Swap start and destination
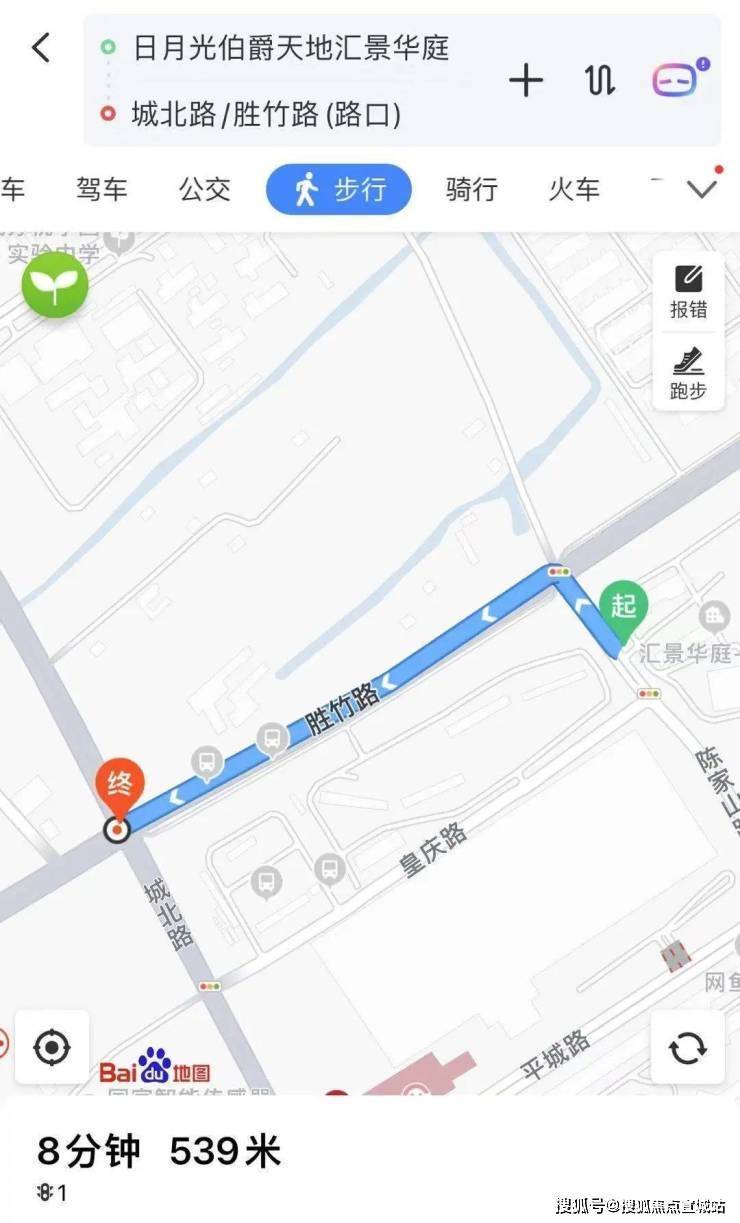 [600, 80]
